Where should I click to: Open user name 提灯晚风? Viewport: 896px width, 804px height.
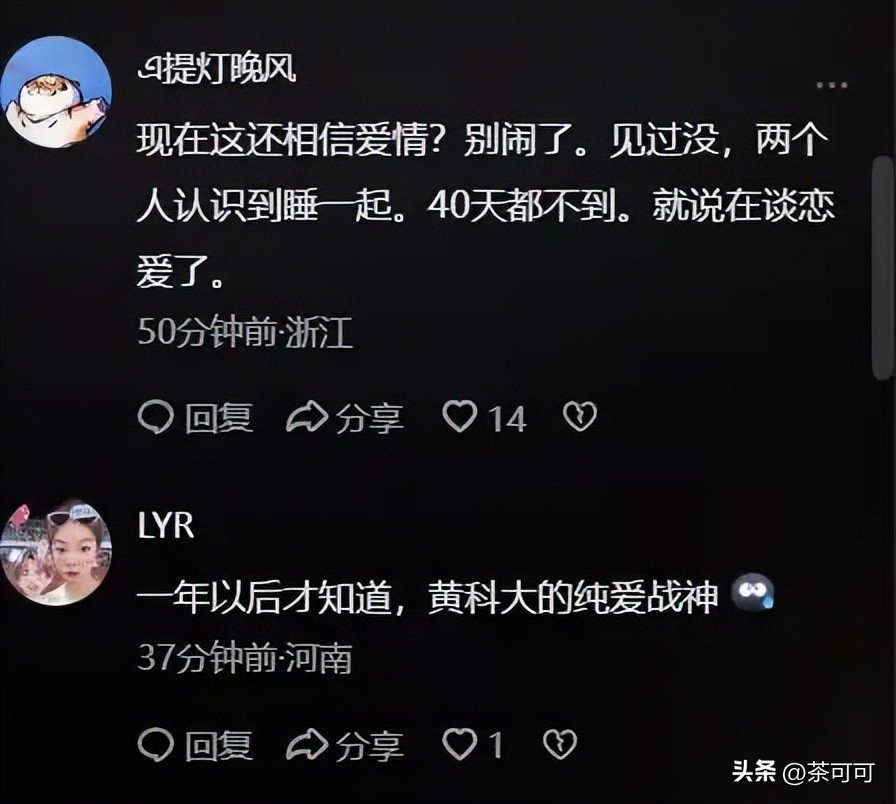tap(216, 70)
